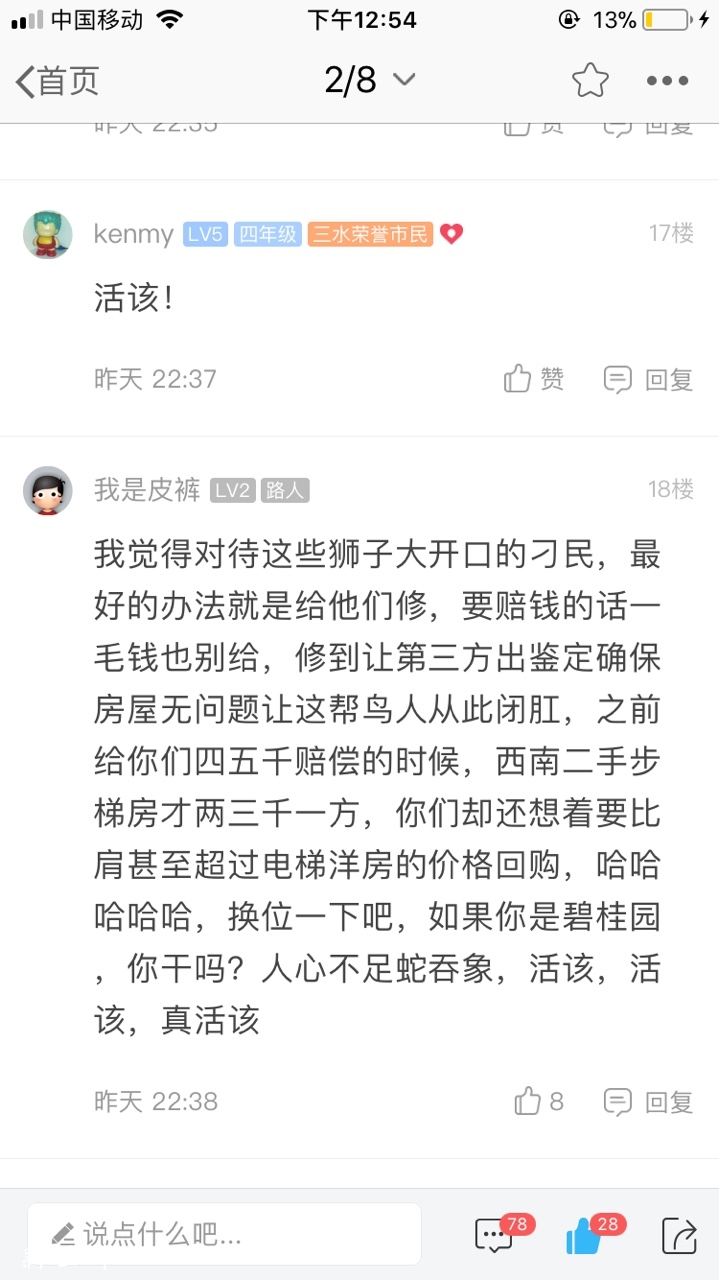View the 78 comments

click(x=495, y=1235)
